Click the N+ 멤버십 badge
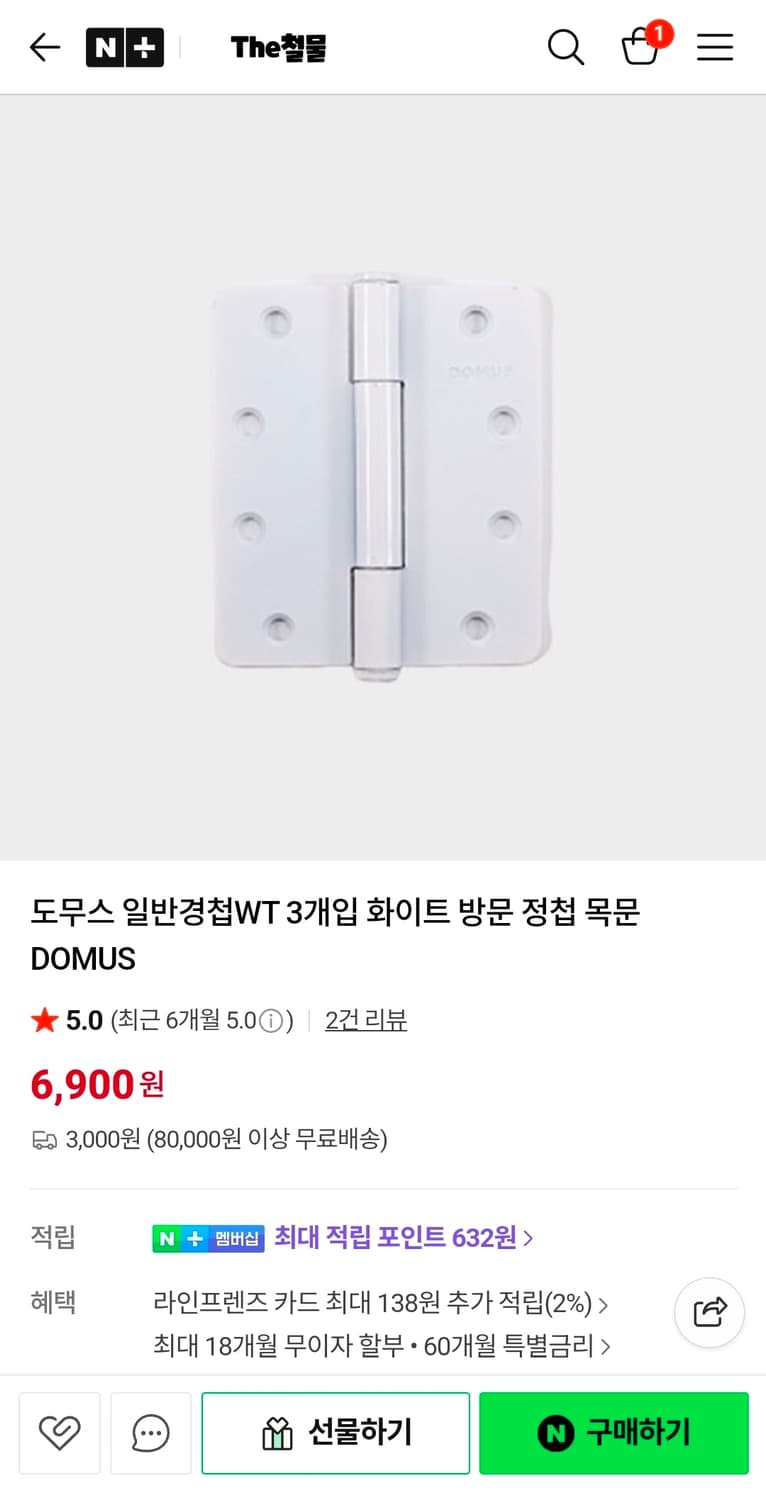766x1500 pixels. point(207,1238)
